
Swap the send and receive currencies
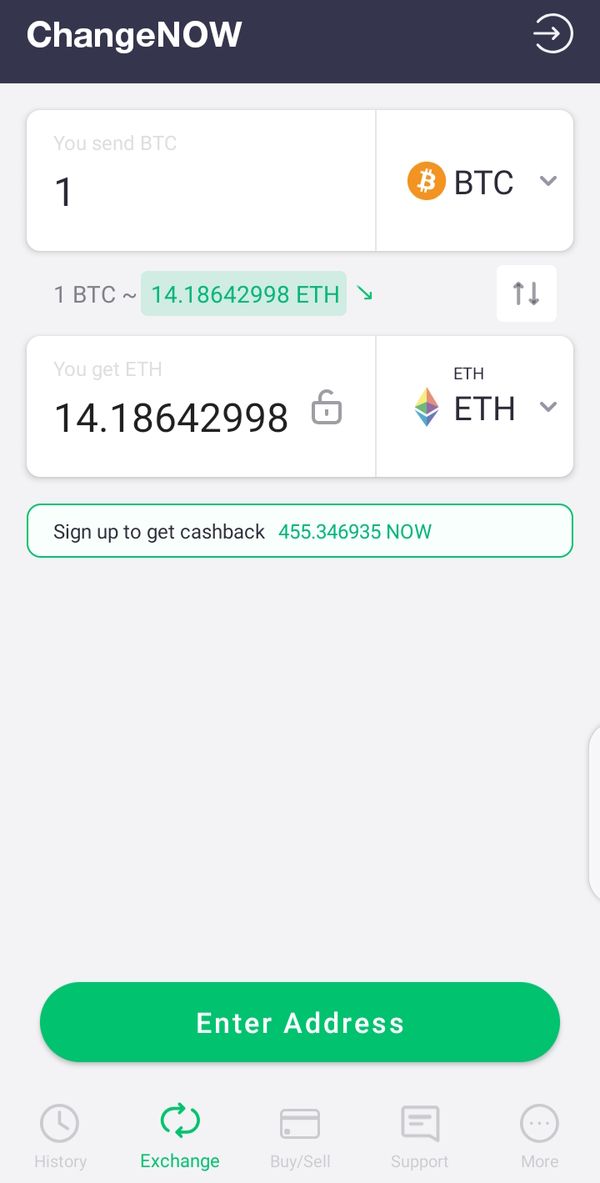click(526, 294)
